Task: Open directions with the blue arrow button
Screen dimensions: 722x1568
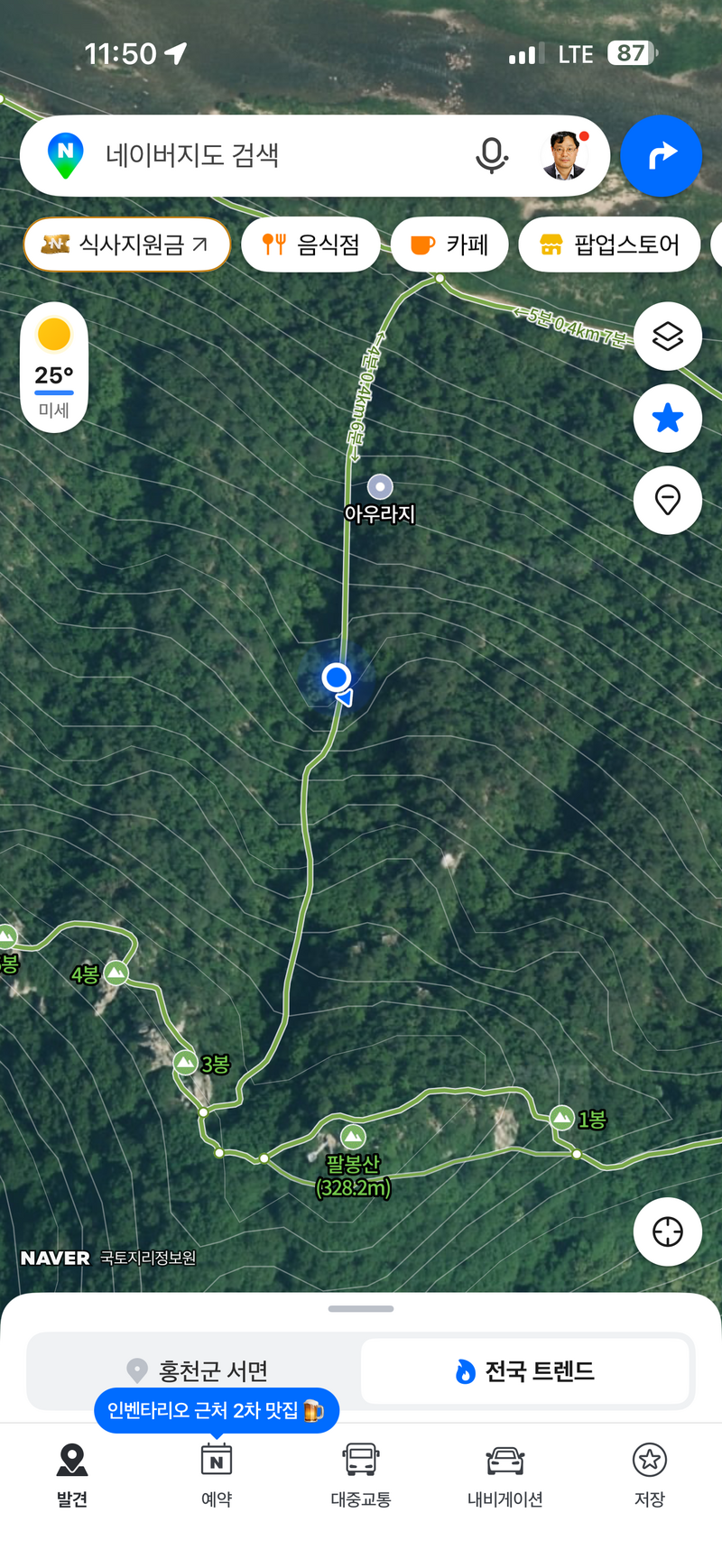Action: coord(662,156)
